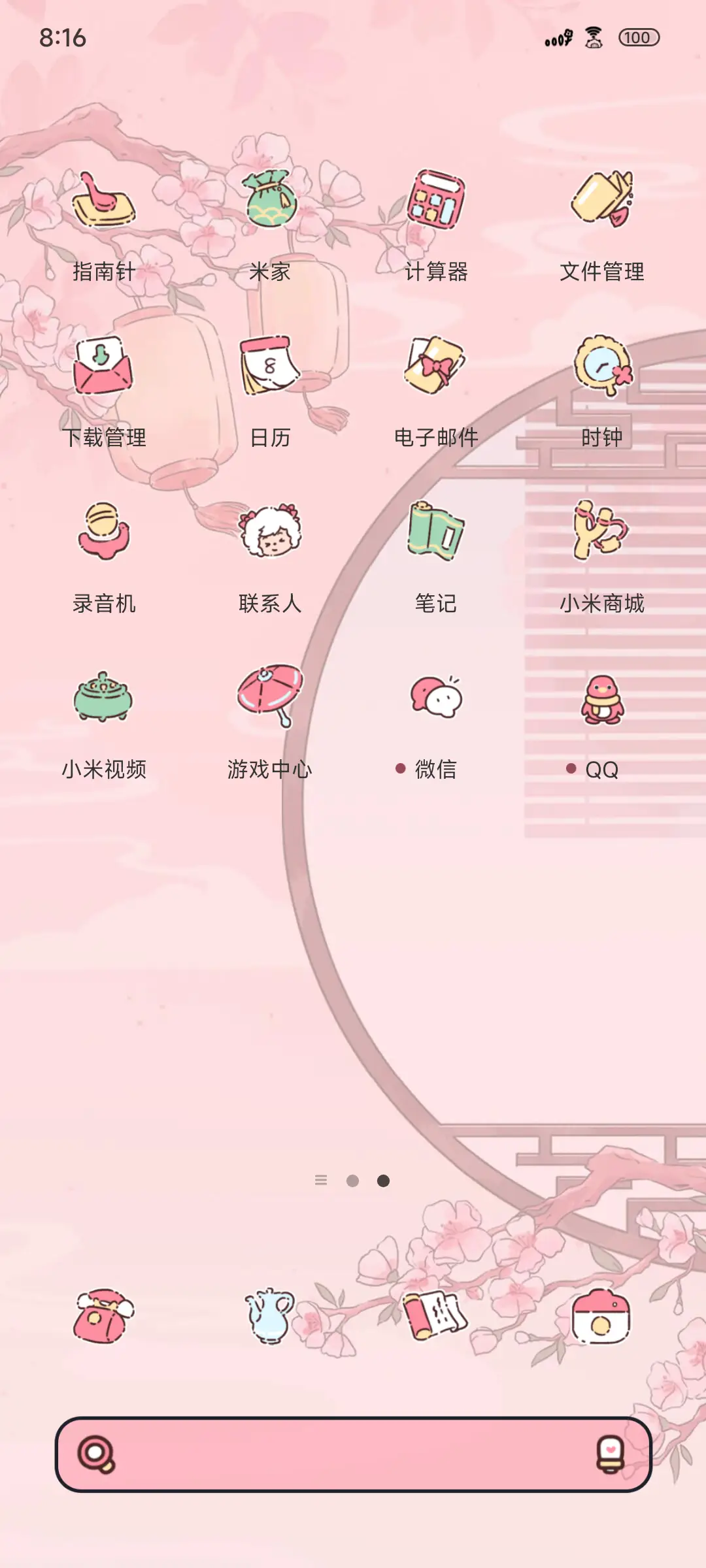The height and width of the screenshot is (1568, 706).
Task: Open File Manager
Action: tap(601, 203)
